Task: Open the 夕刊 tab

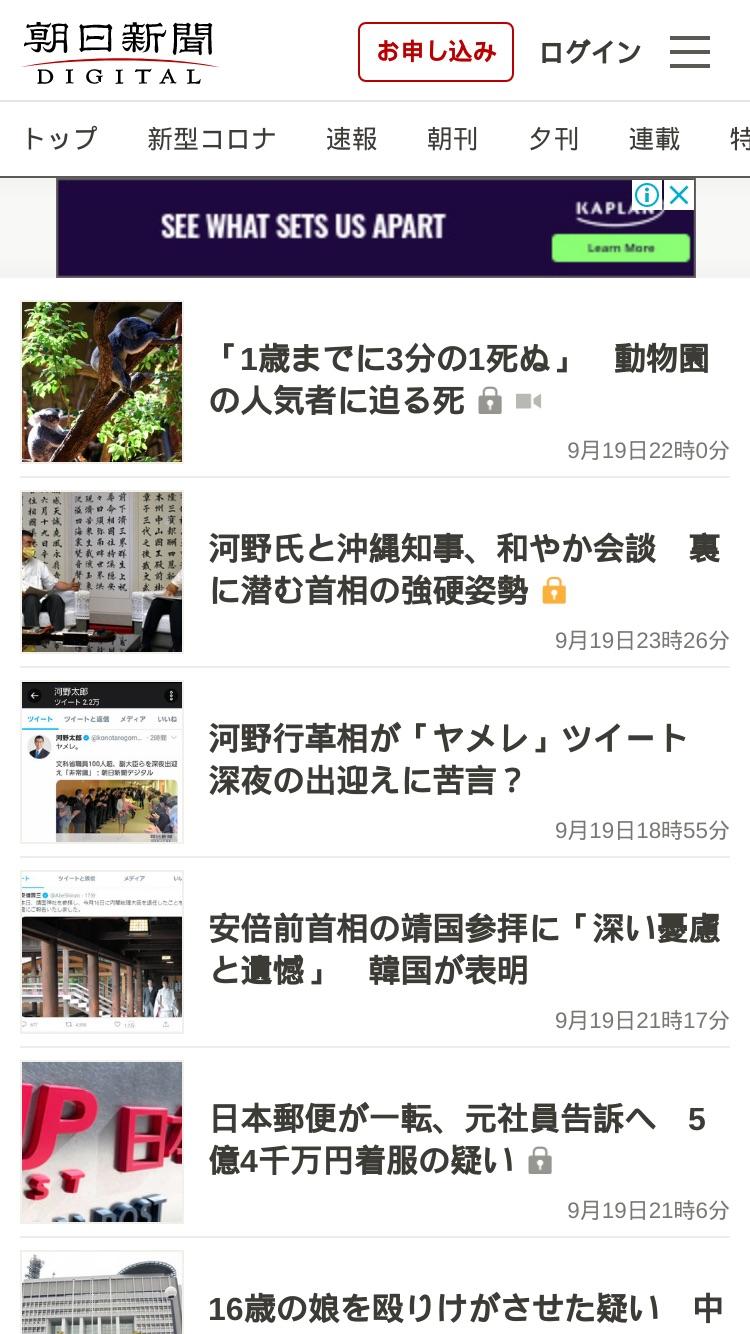Action: (554, 139)
